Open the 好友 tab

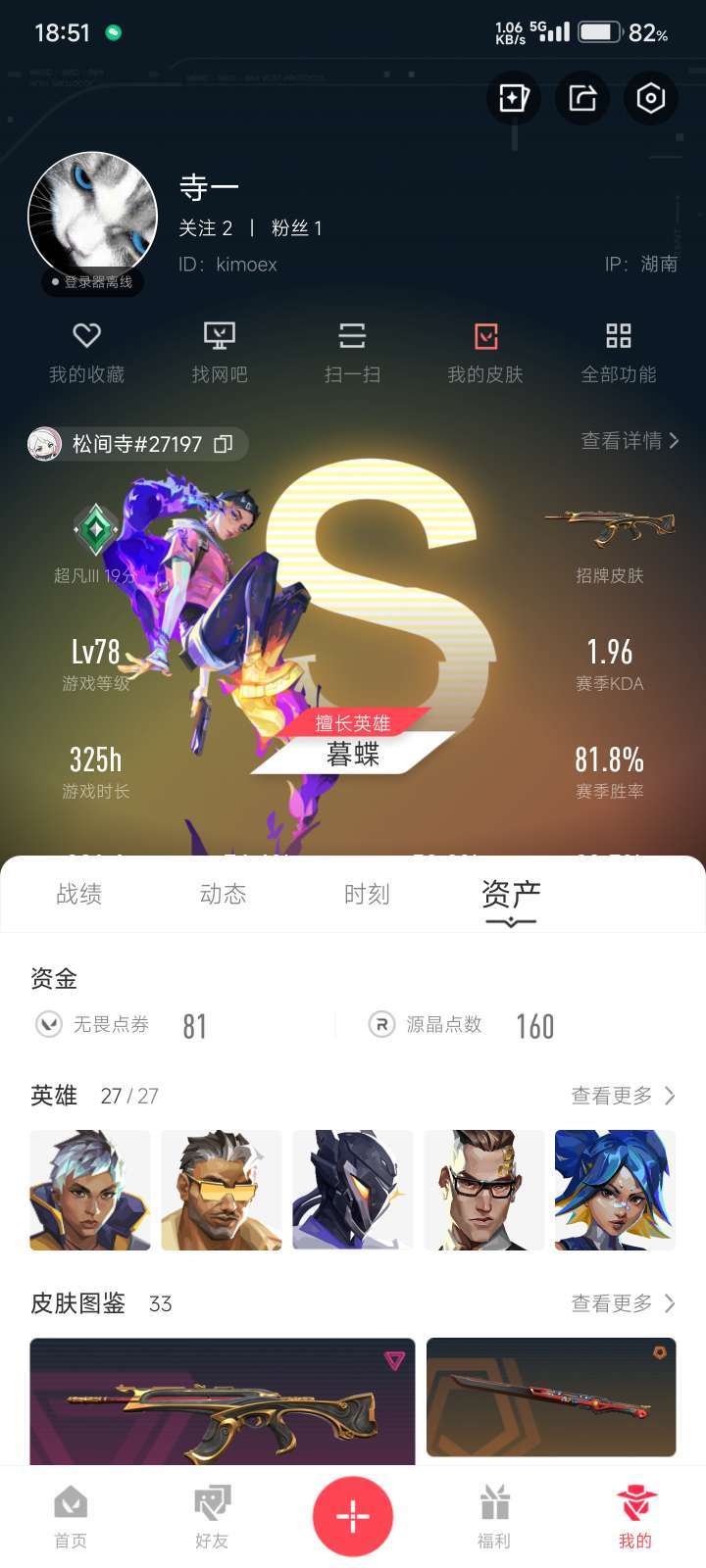[x=212, y=1517]
